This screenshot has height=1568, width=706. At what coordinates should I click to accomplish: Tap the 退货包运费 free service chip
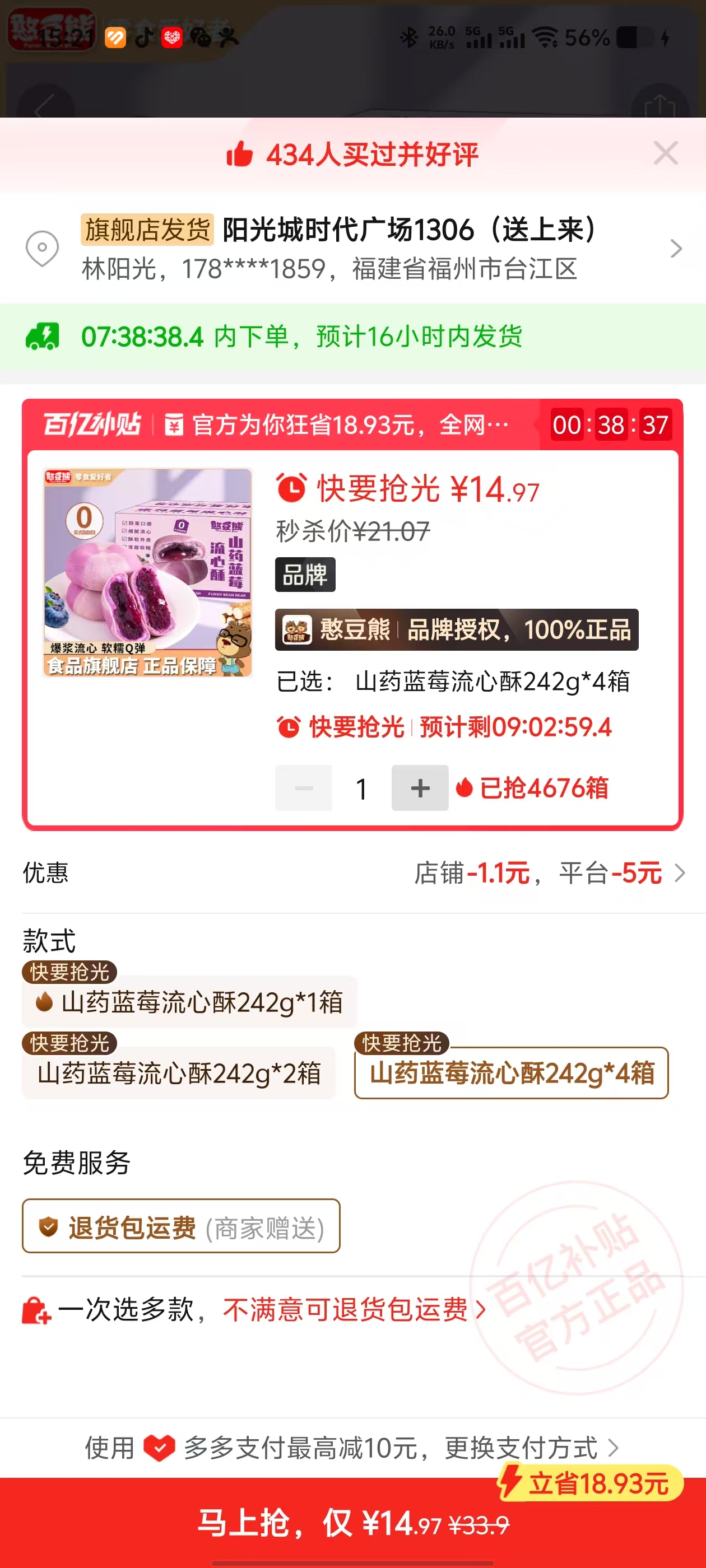pos(181,1226)
